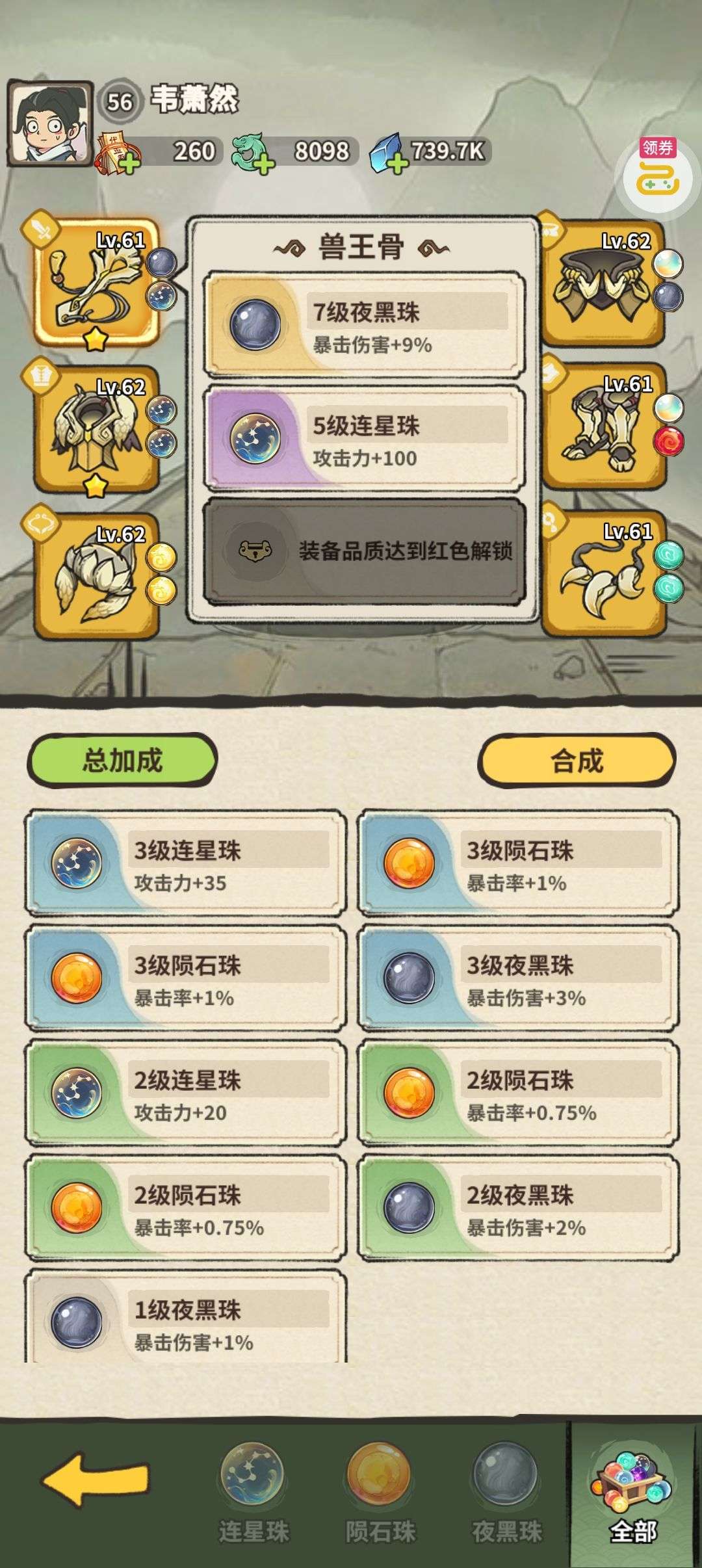Open player avatar profile
The image size is (702, 1568).
tap(50, 124)
